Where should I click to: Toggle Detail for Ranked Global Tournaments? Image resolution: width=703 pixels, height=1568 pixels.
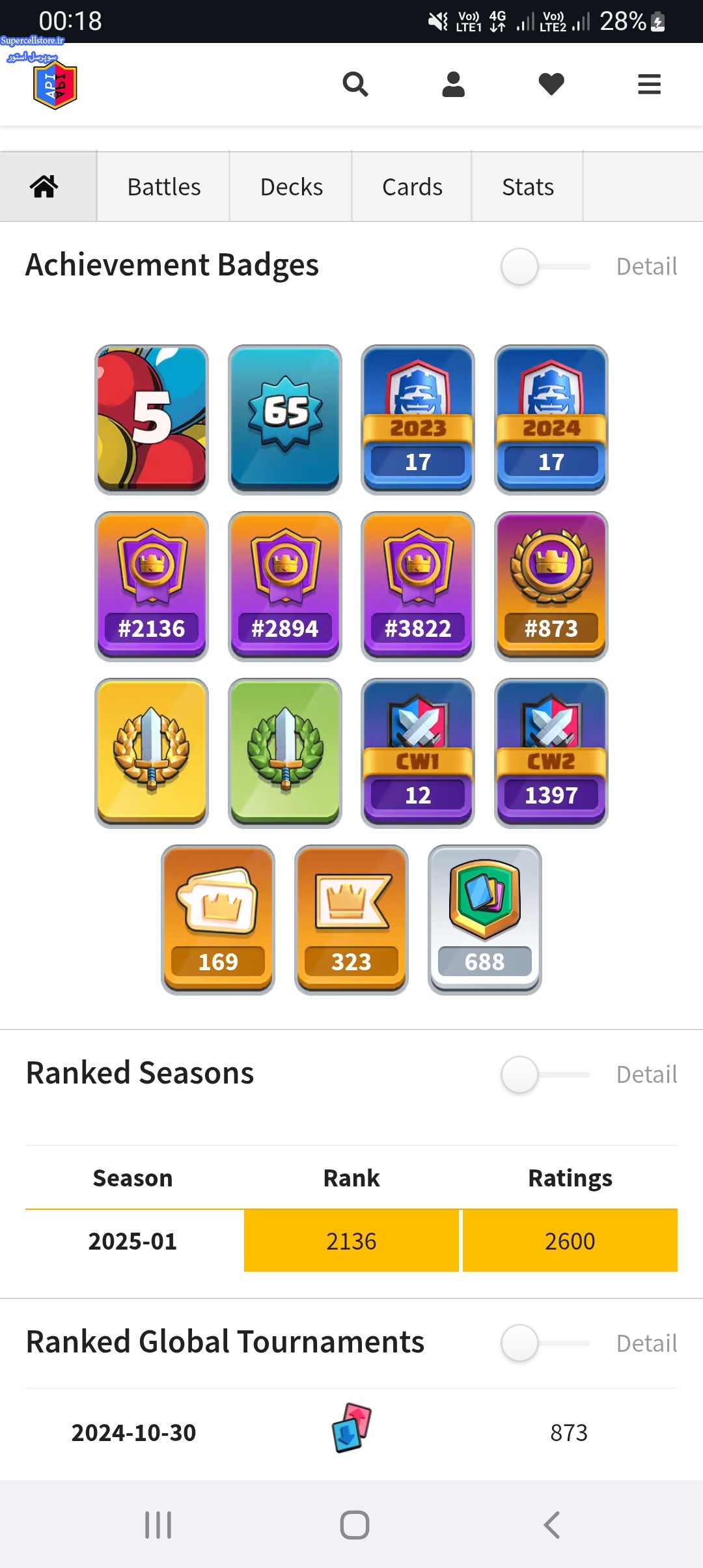coord(545,1343)
